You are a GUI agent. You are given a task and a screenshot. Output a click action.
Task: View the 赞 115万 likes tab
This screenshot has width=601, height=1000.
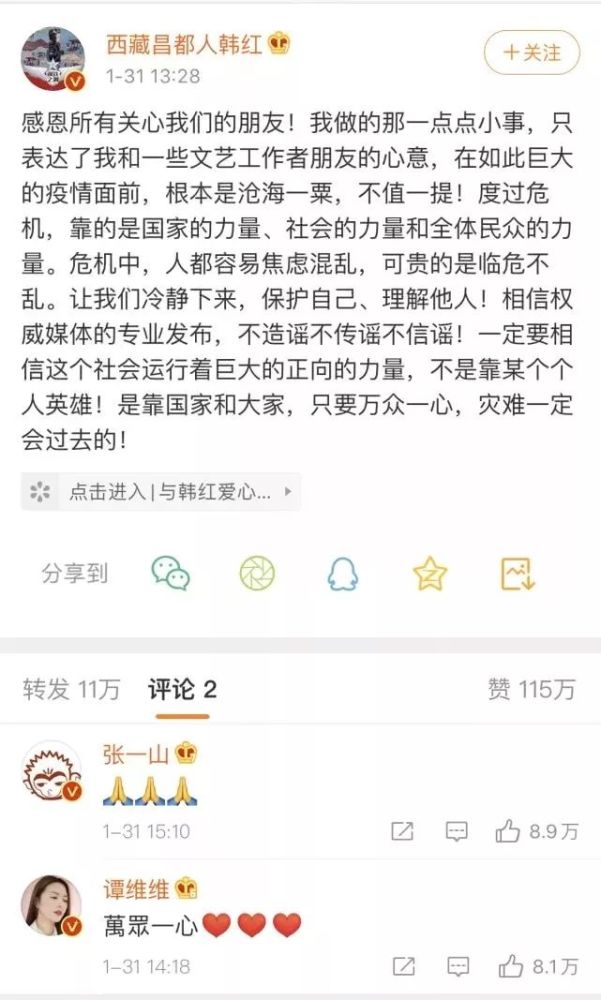pyautogui.click(x=531, y=688)
